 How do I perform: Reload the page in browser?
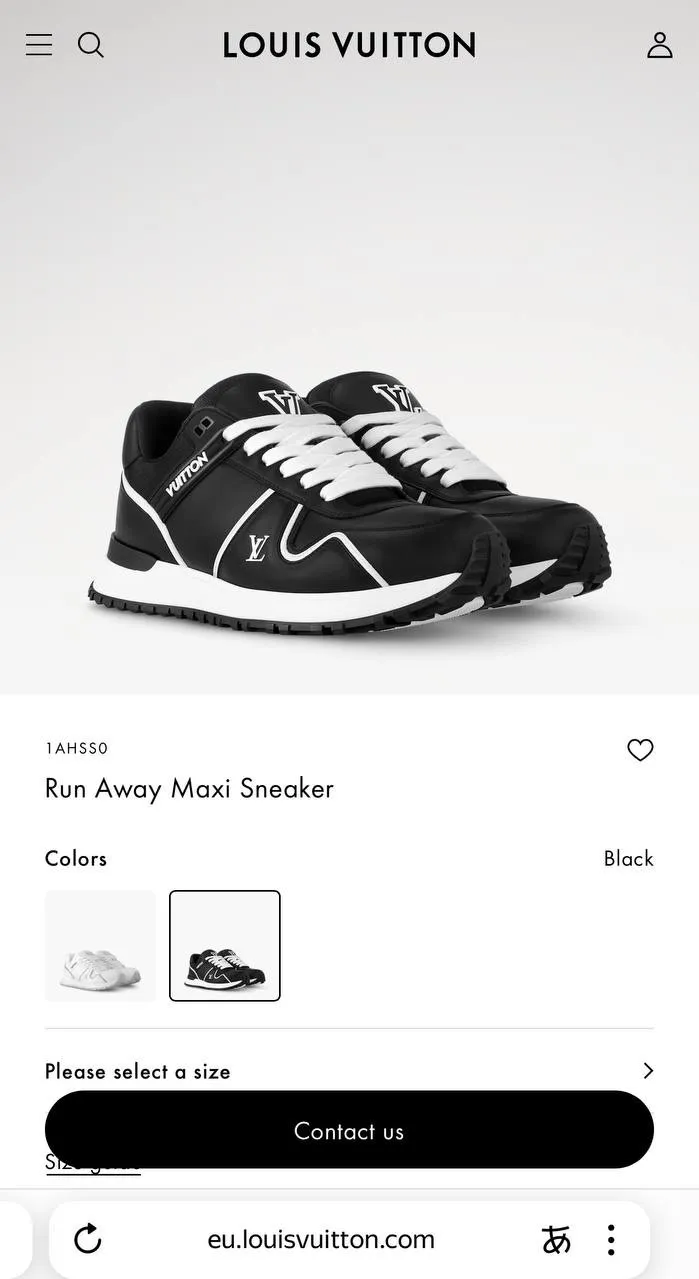click(88, 1239)
